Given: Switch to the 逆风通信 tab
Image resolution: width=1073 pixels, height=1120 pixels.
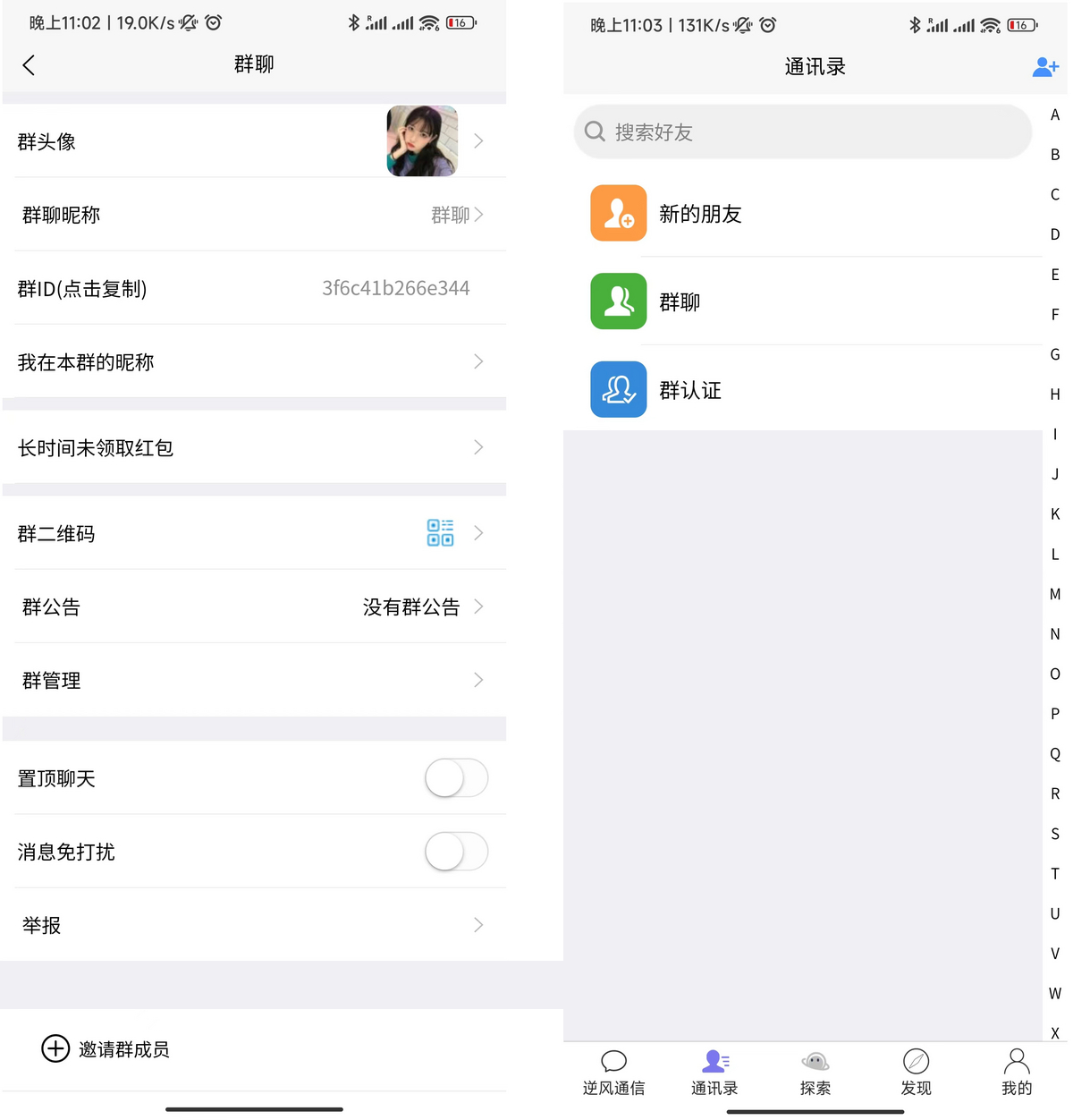Looking at the screenshot, I should 613,1072.
